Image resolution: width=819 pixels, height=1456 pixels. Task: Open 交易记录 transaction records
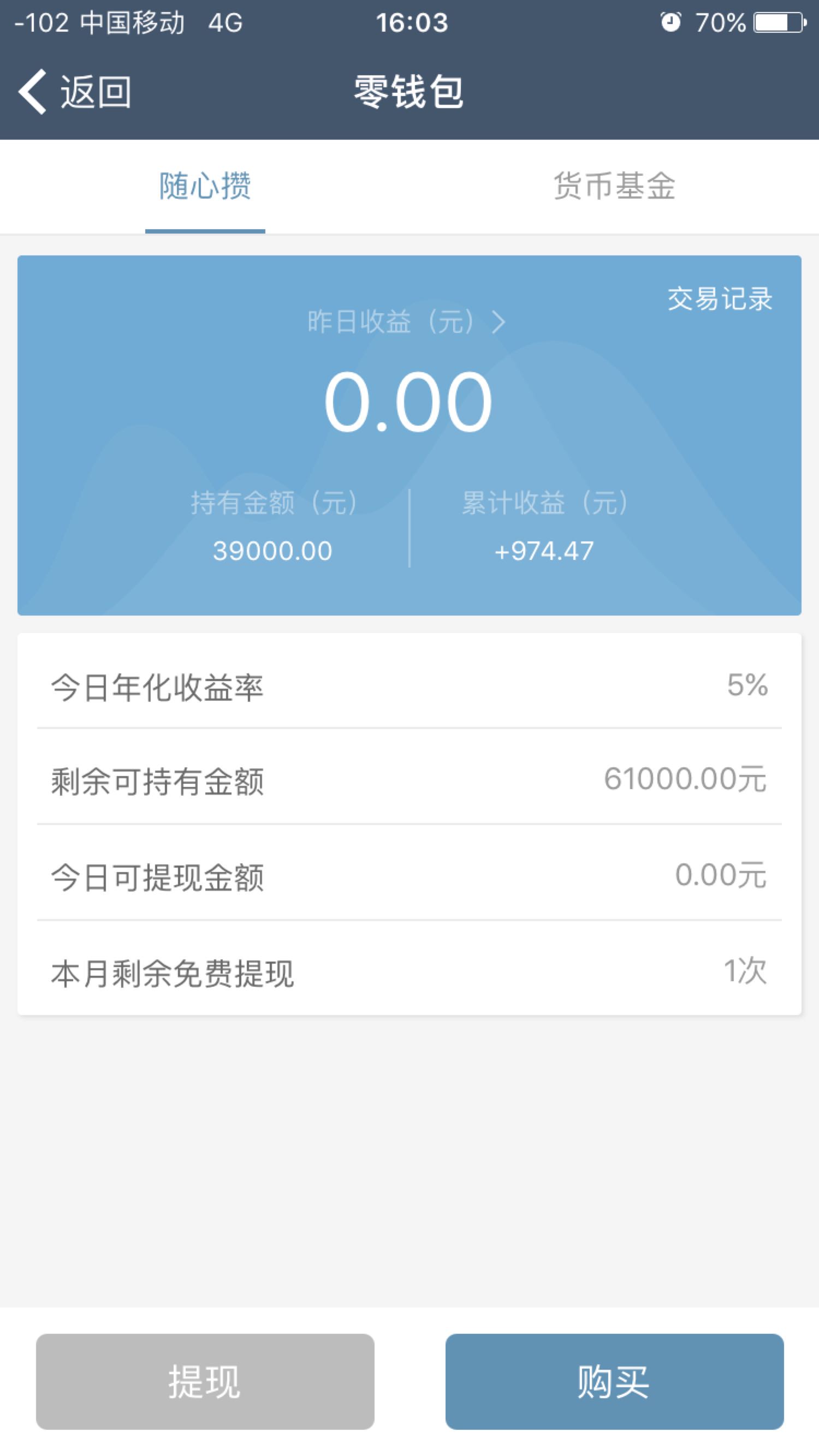click(x=720, y=299)
